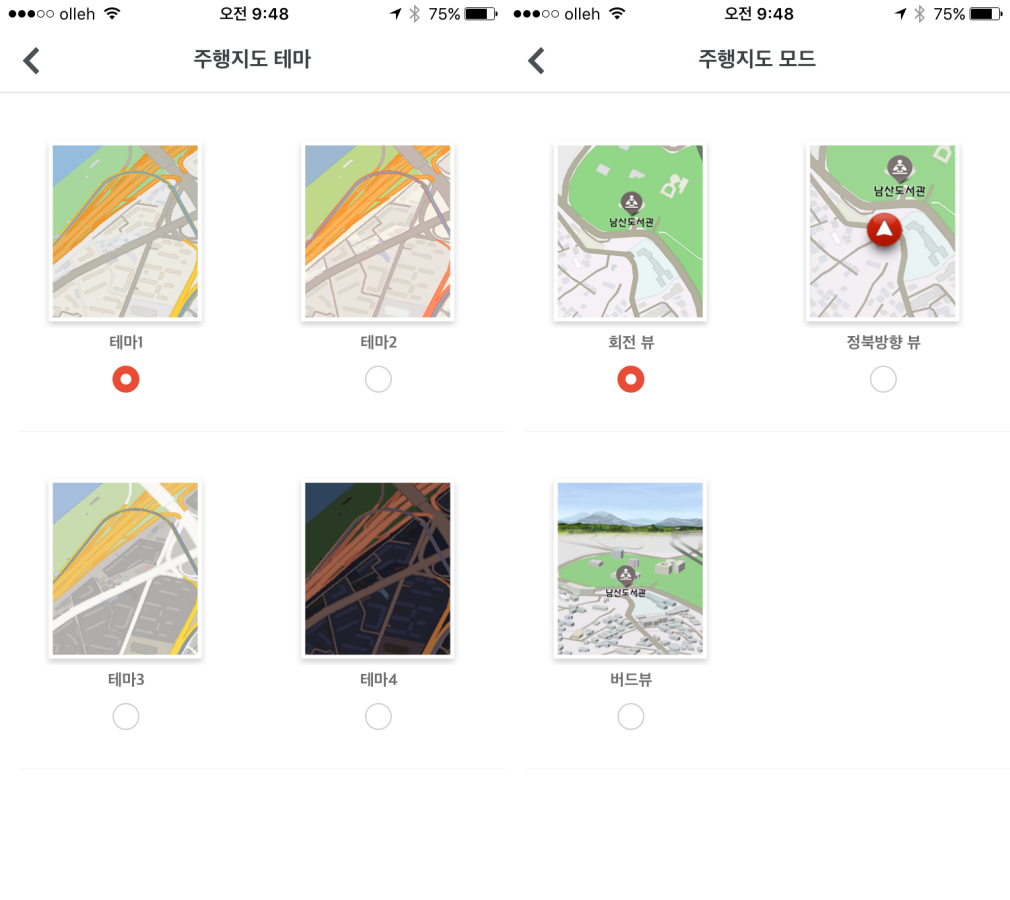Tap the 테마3 map preview image
Viewport: 1010px width, 900px height.
[125, 569]
